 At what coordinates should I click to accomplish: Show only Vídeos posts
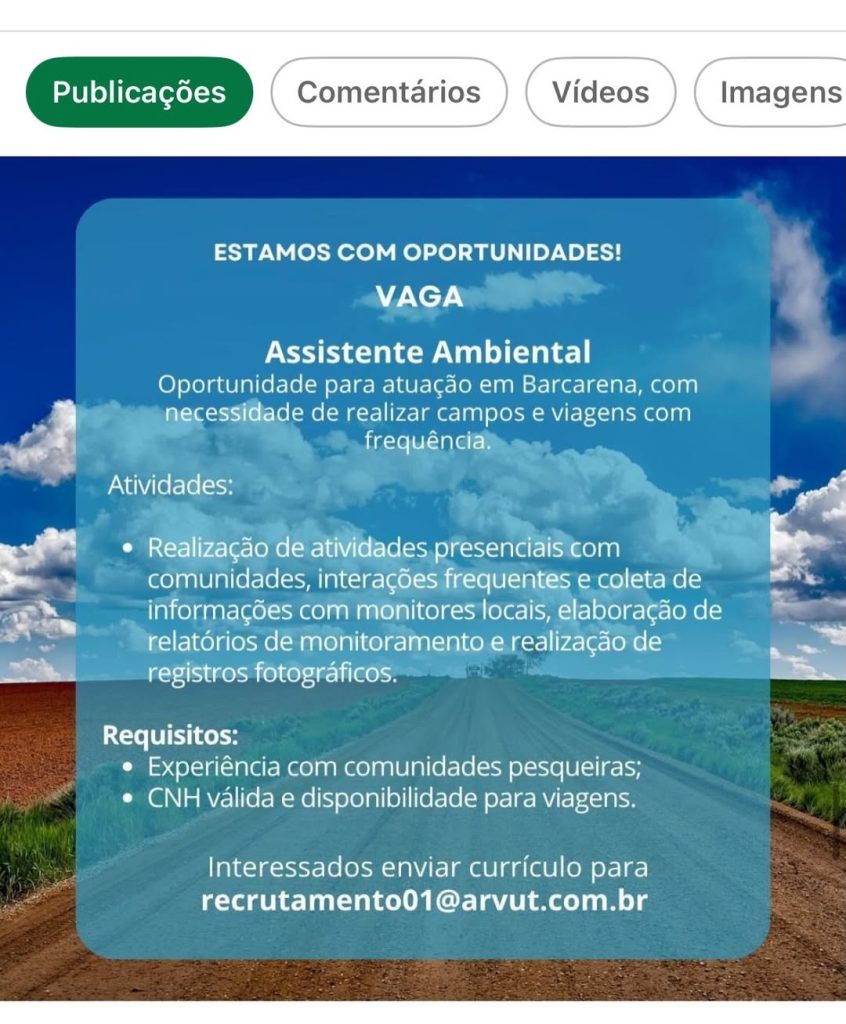click(601, 92)
